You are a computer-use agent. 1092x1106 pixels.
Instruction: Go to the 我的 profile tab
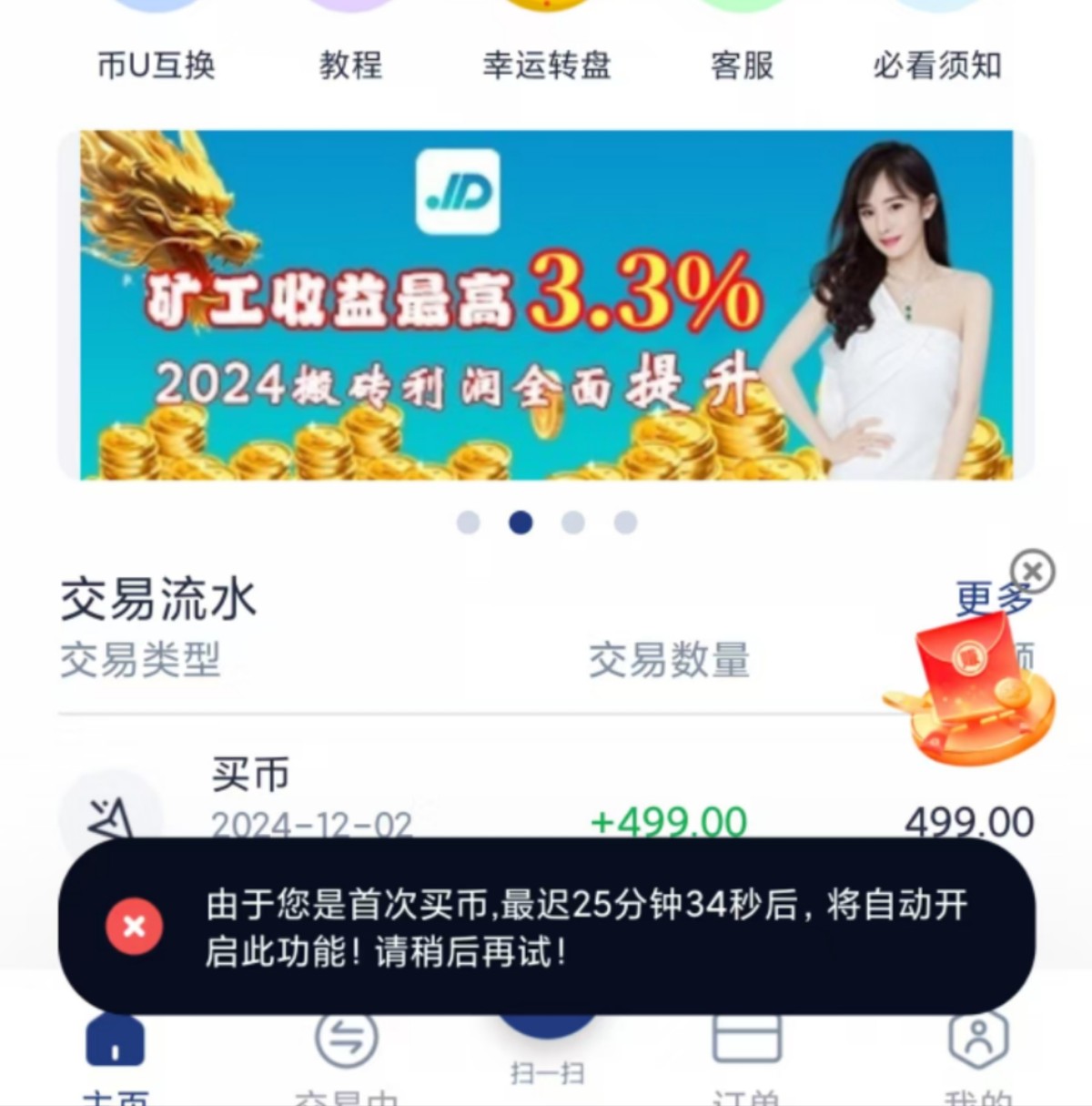tap(978, 1047)
